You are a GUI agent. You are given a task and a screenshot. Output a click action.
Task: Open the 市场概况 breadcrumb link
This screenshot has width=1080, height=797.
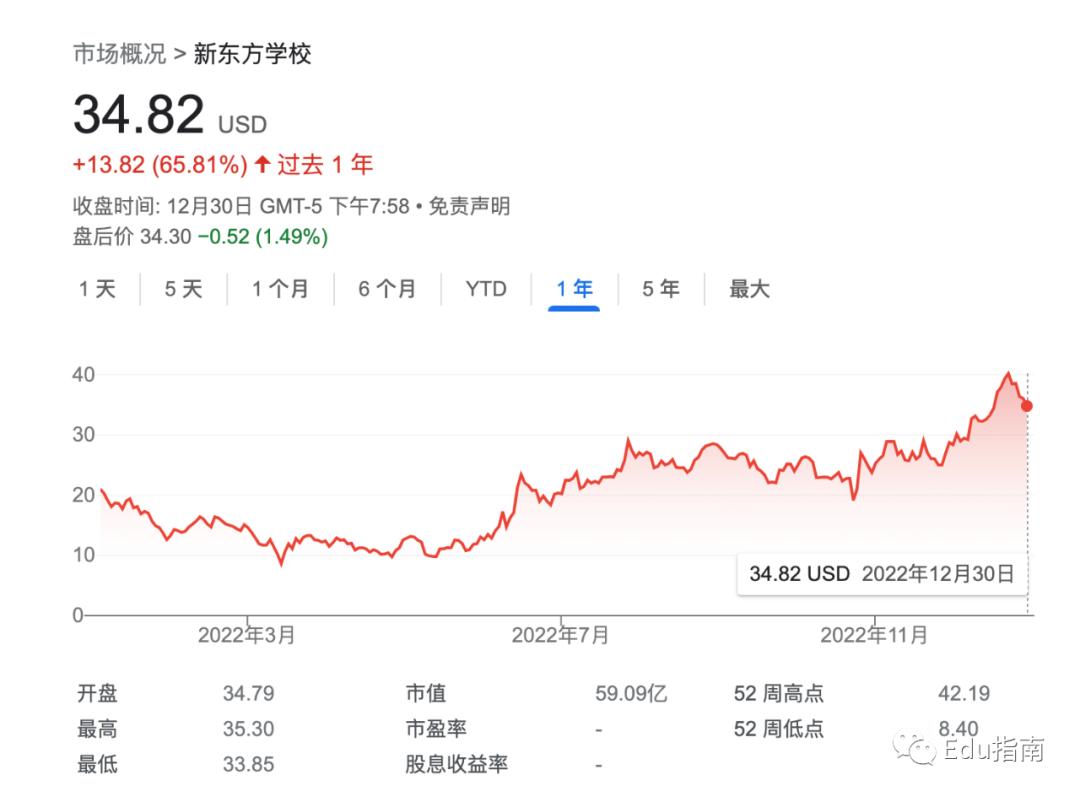(x=119, y=54)
